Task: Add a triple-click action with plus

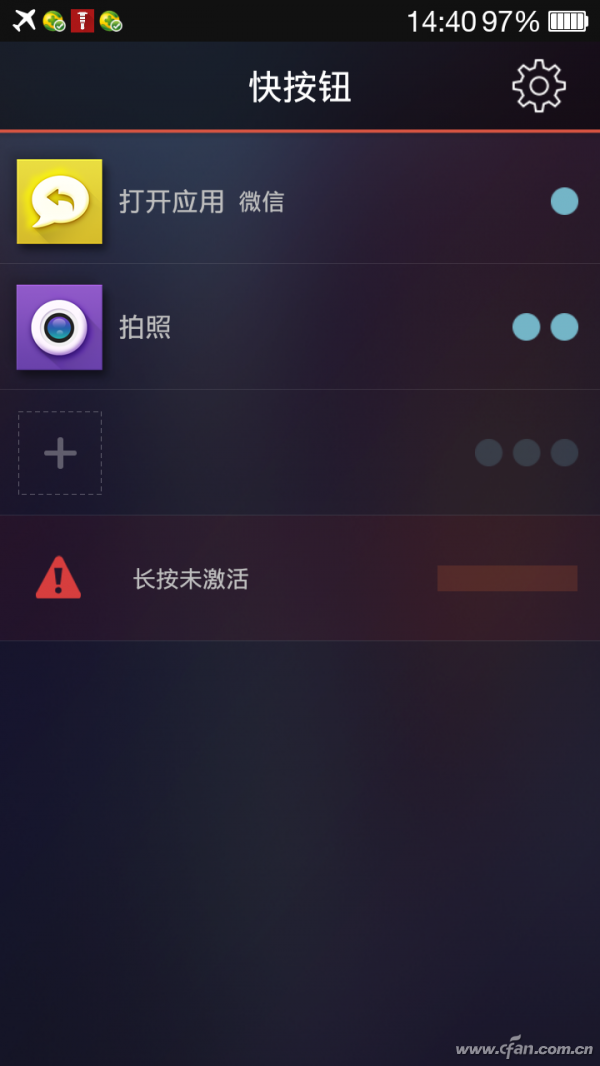Action: 60,453
